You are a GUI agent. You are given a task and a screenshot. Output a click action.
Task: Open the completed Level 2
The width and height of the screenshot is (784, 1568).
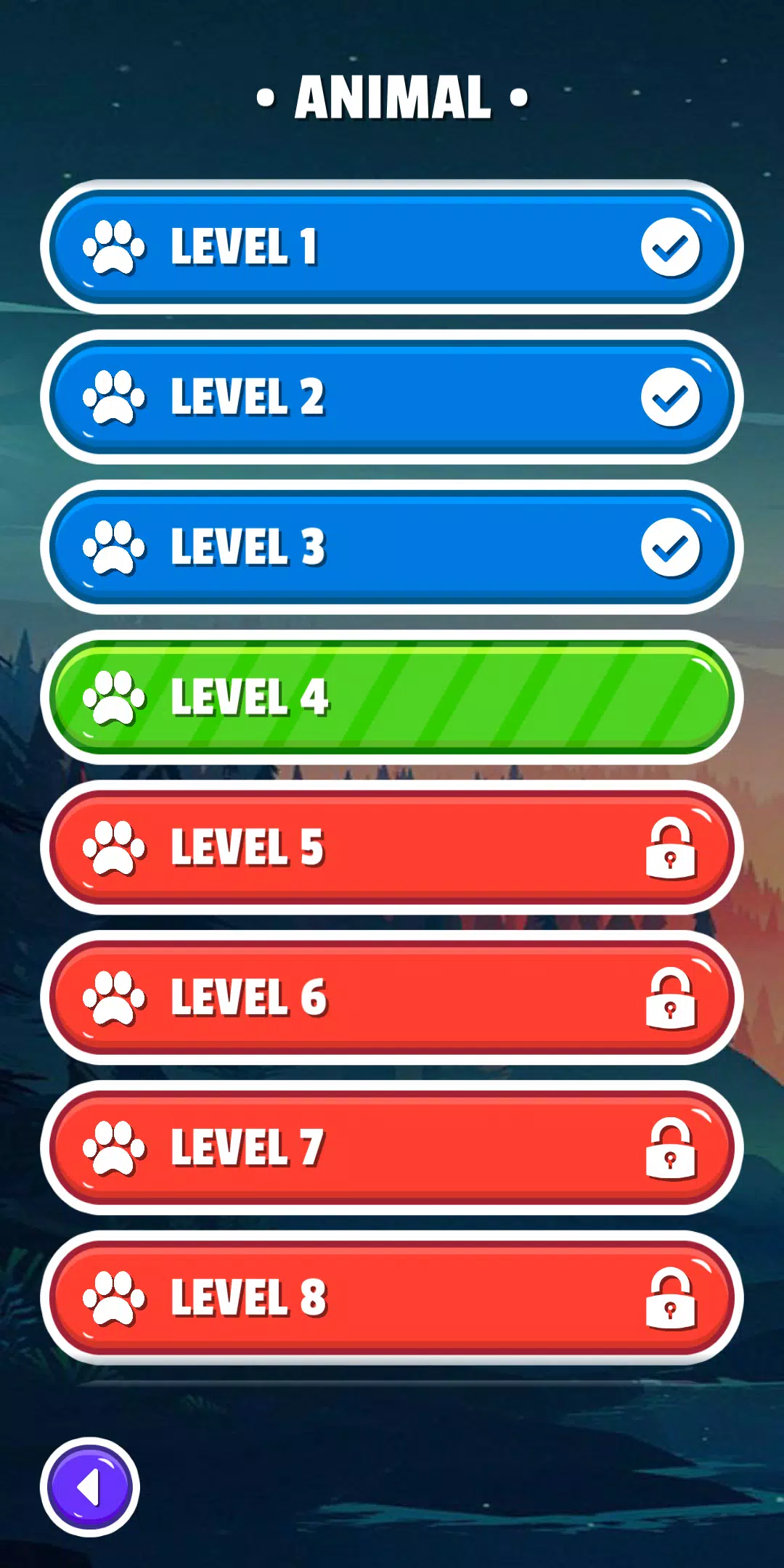coord(392,397)
